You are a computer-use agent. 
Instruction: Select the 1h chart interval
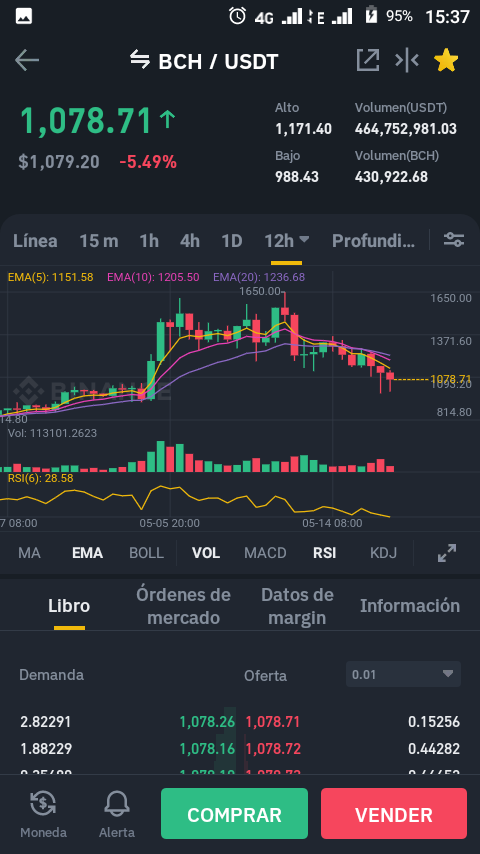pos(149,241)
